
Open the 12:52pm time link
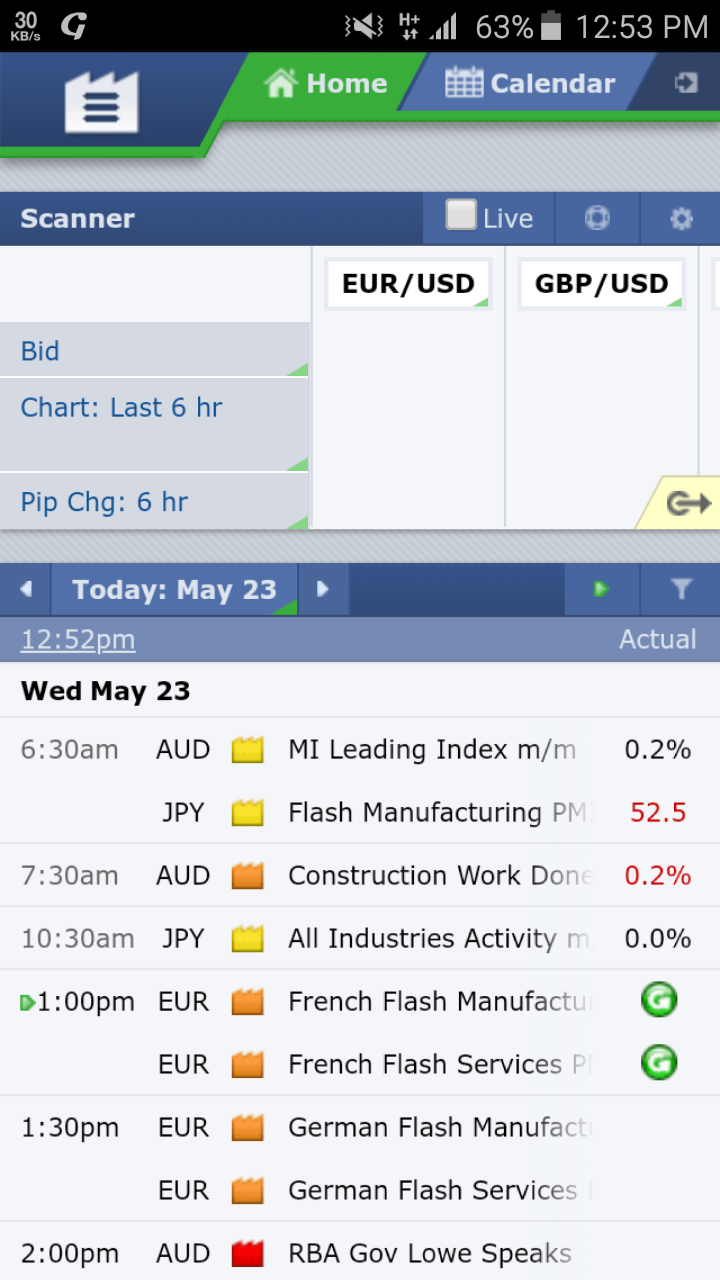(77, 639)
